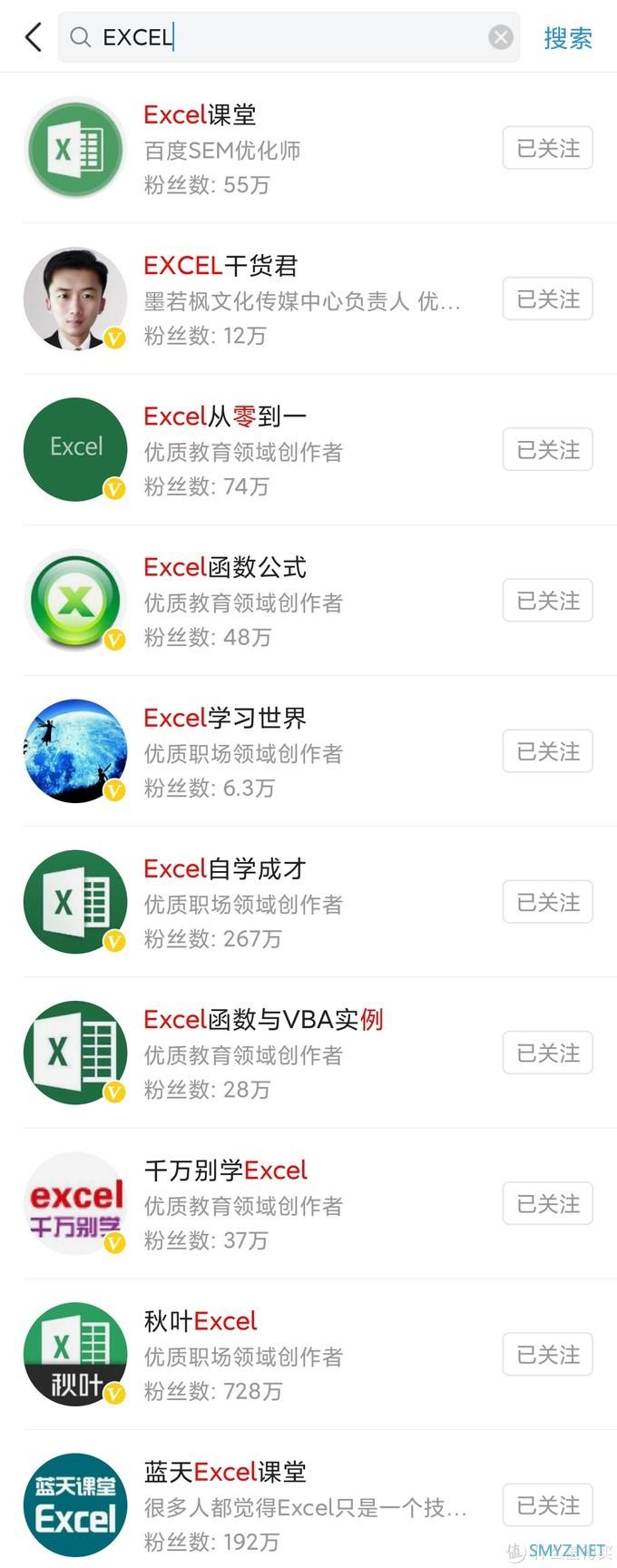Tap 已关注 on the Excel课堂 row
Screen dimensions: 617x1568
tap(547, 149)
